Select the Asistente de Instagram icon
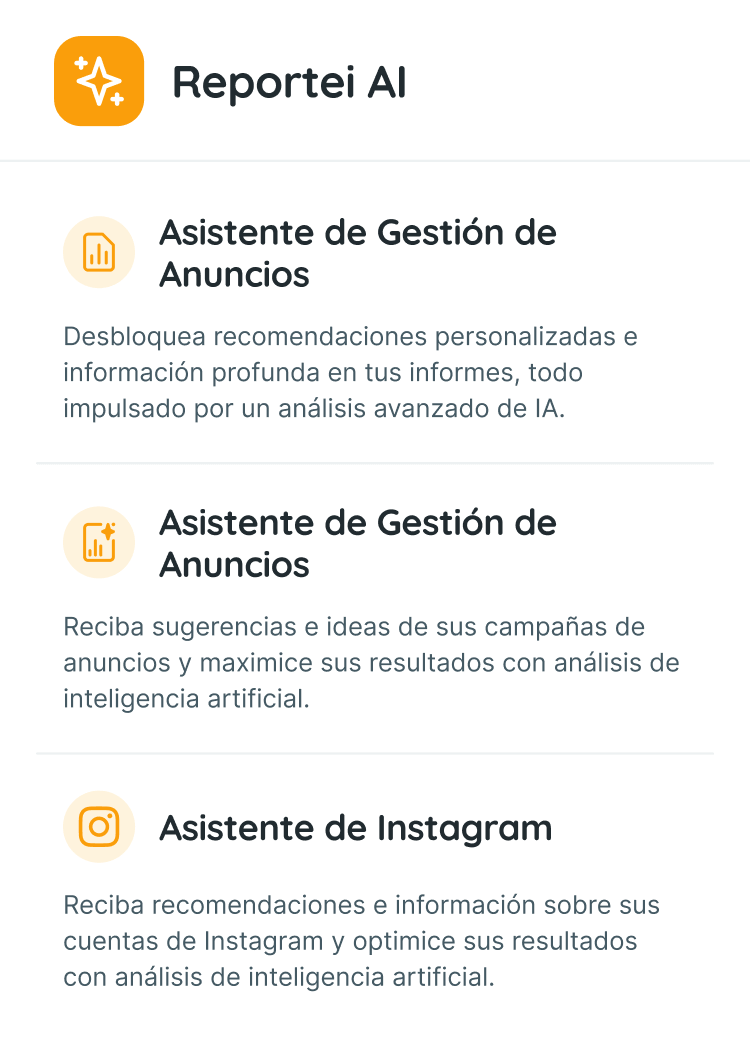This screenshot has width=750, height=1043. (x=99, y=827)
